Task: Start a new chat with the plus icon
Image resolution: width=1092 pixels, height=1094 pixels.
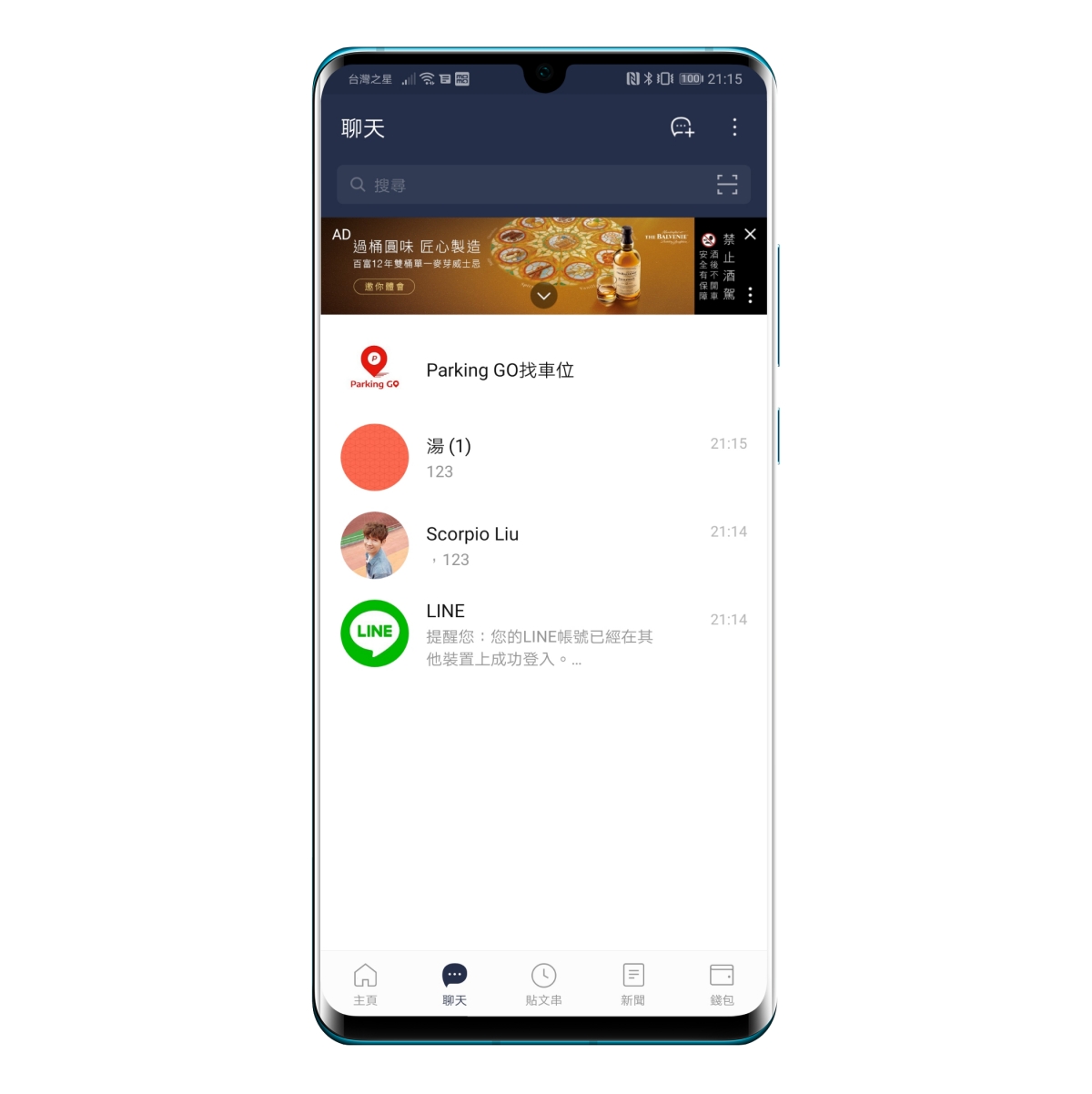Action: point(682,127)
